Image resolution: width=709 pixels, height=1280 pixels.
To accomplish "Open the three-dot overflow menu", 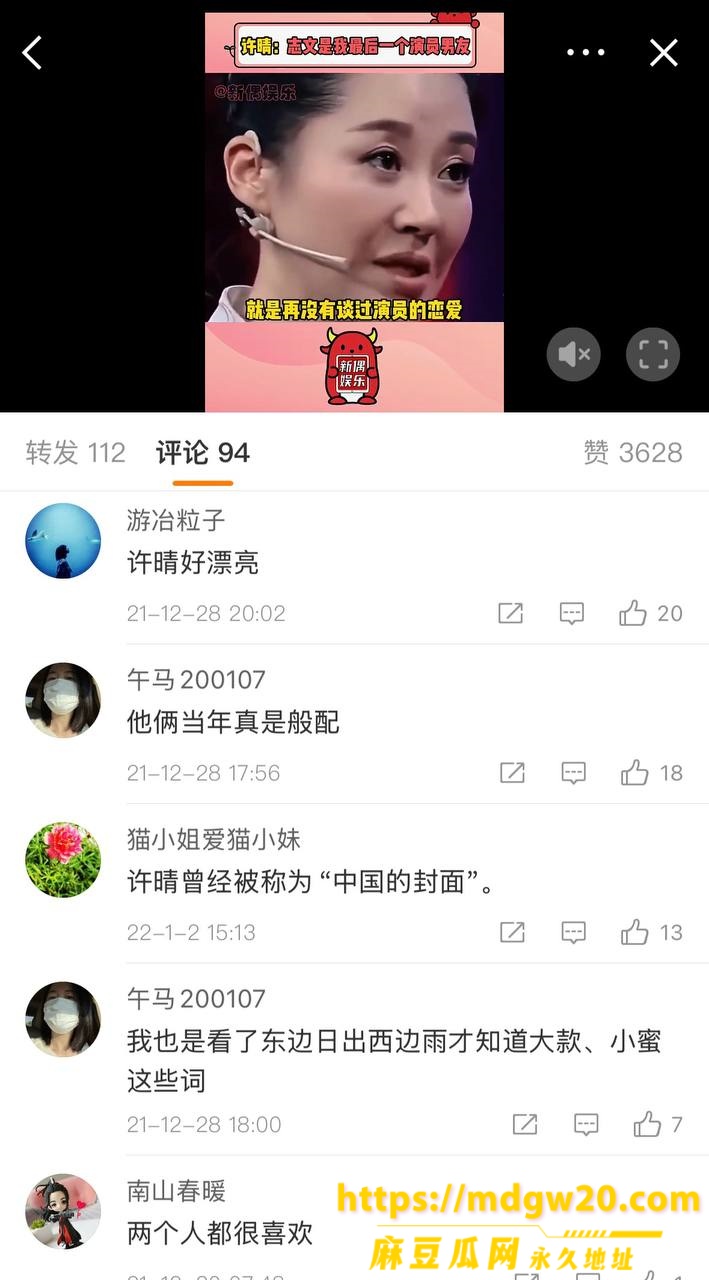I will coord(586,53).
